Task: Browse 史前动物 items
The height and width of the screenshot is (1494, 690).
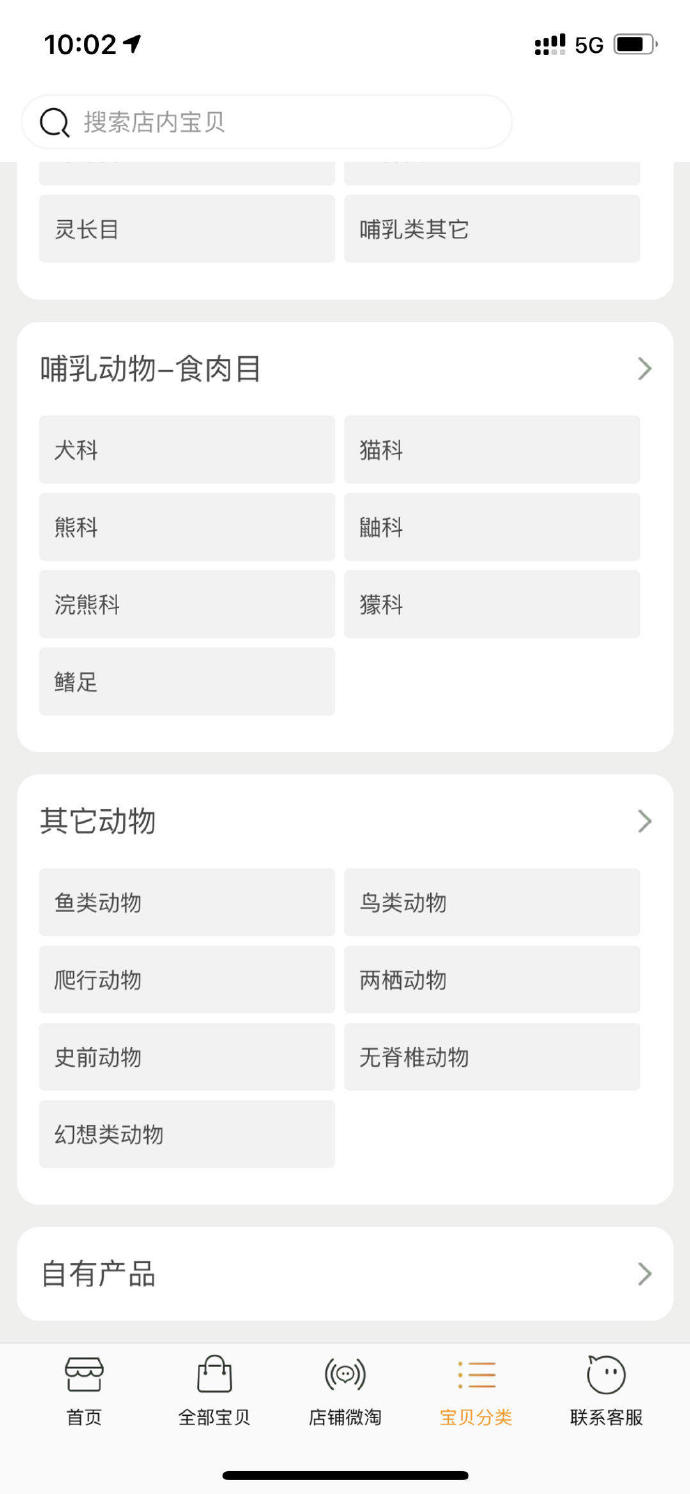Action: click(x=187, y=1057)
